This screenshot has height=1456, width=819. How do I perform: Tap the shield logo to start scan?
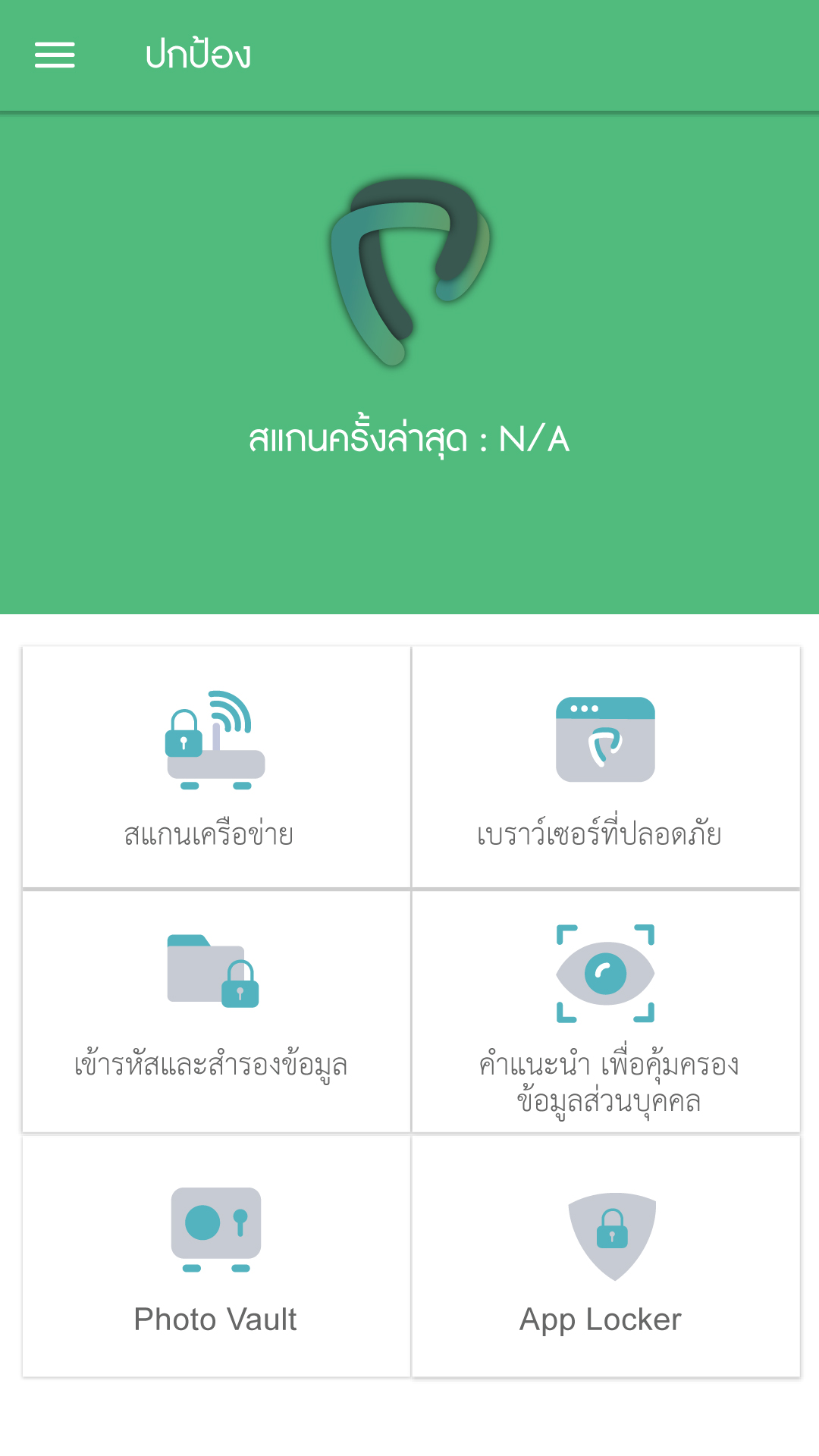[410, 271]
